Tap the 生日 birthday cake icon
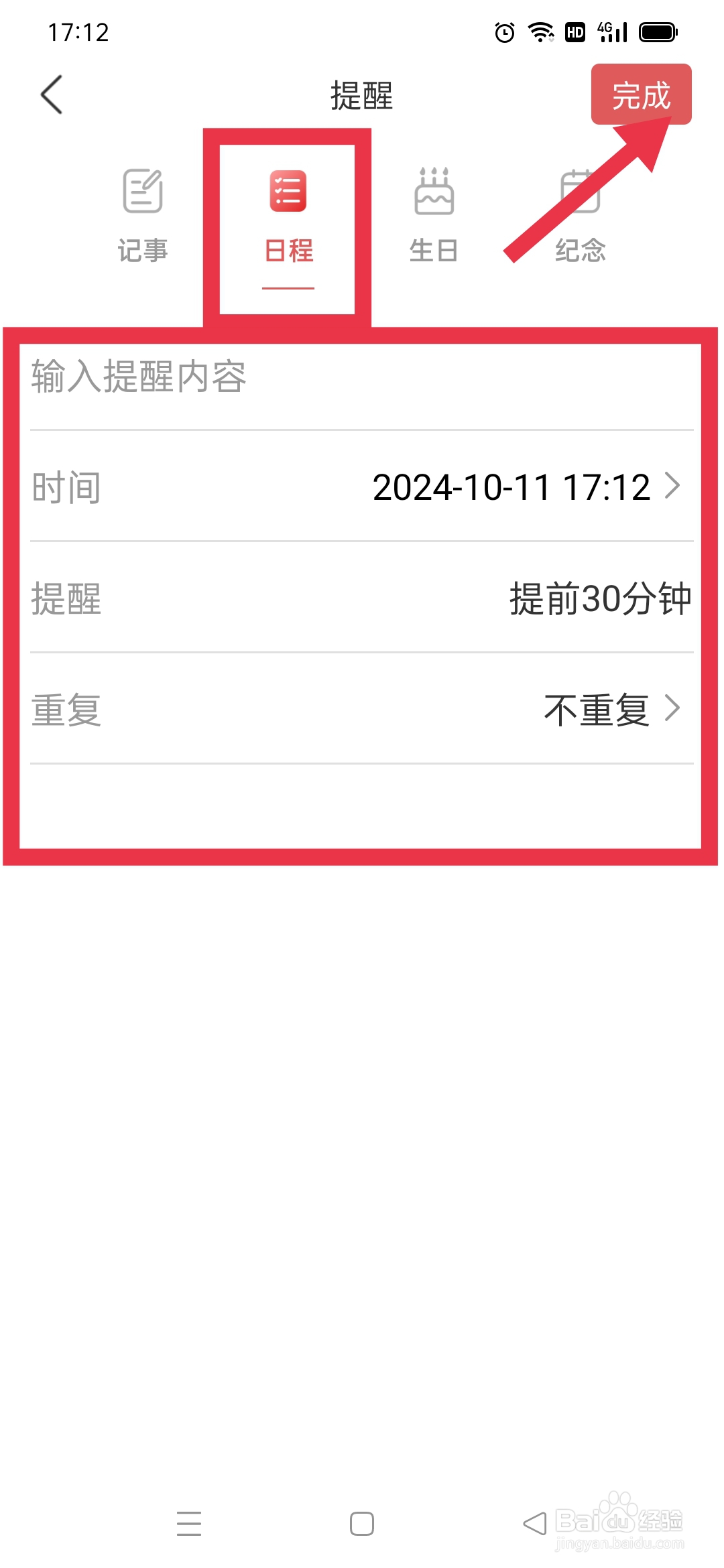Image resolution: width=724 pixels, height=1568 pixels. point(434,192)
